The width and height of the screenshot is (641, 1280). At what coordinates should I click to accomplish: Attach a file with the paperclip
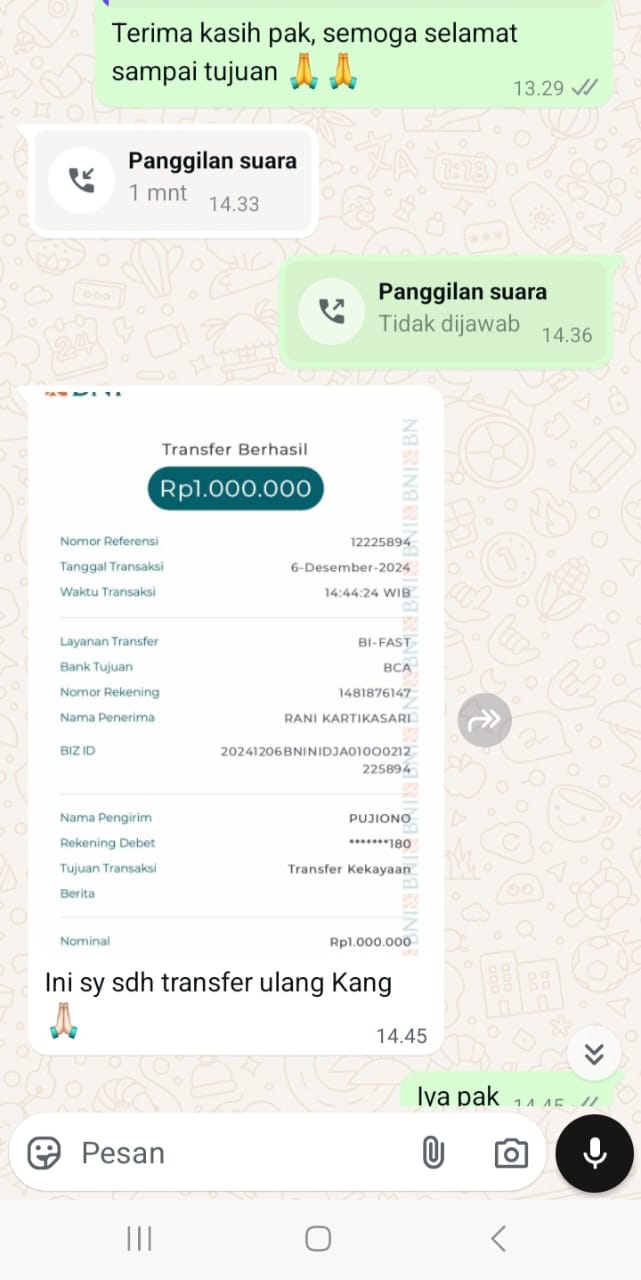(432, 1153)
